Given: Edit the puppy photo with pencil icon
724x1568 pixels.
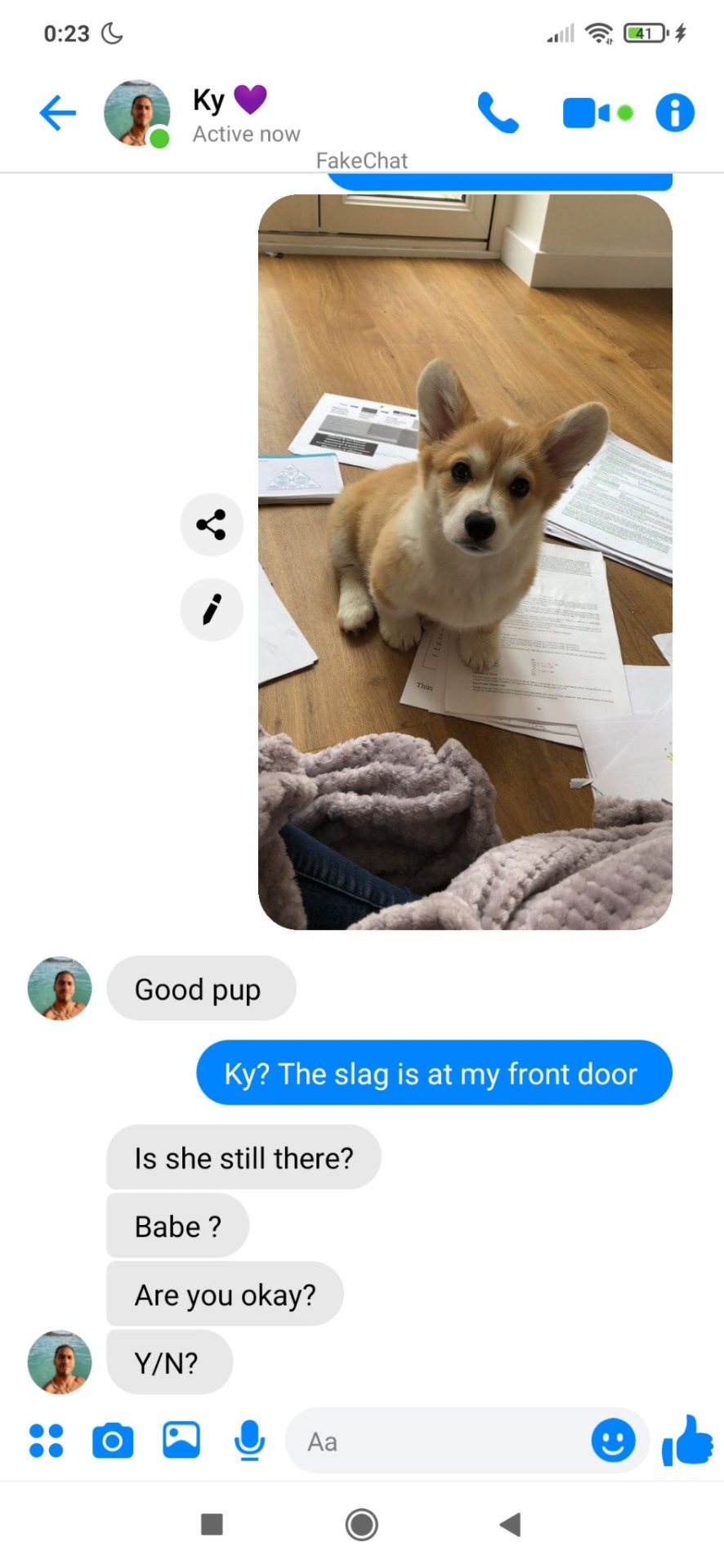Looking at the screenshot, I should (212, 609).
